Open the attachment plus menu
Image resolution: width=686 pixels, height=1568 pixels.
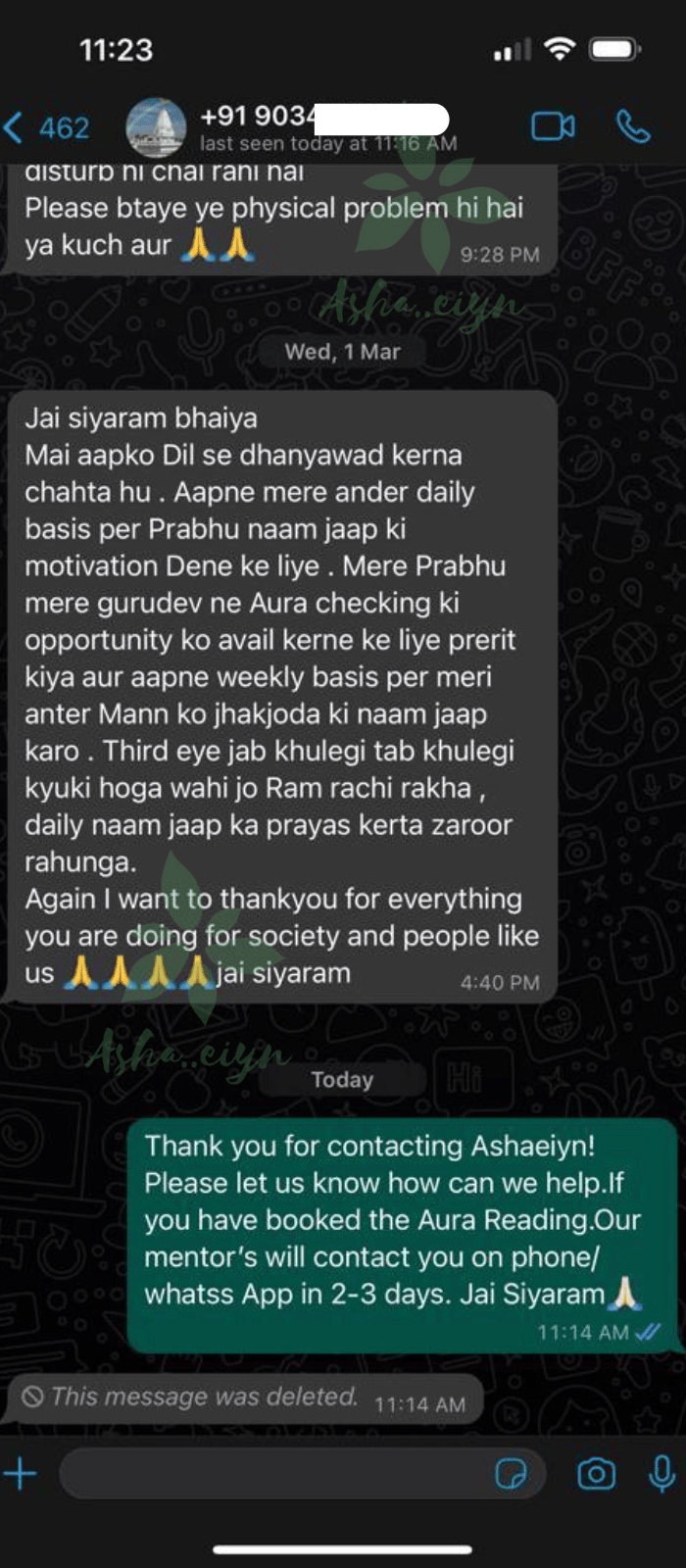point(21,1473)
